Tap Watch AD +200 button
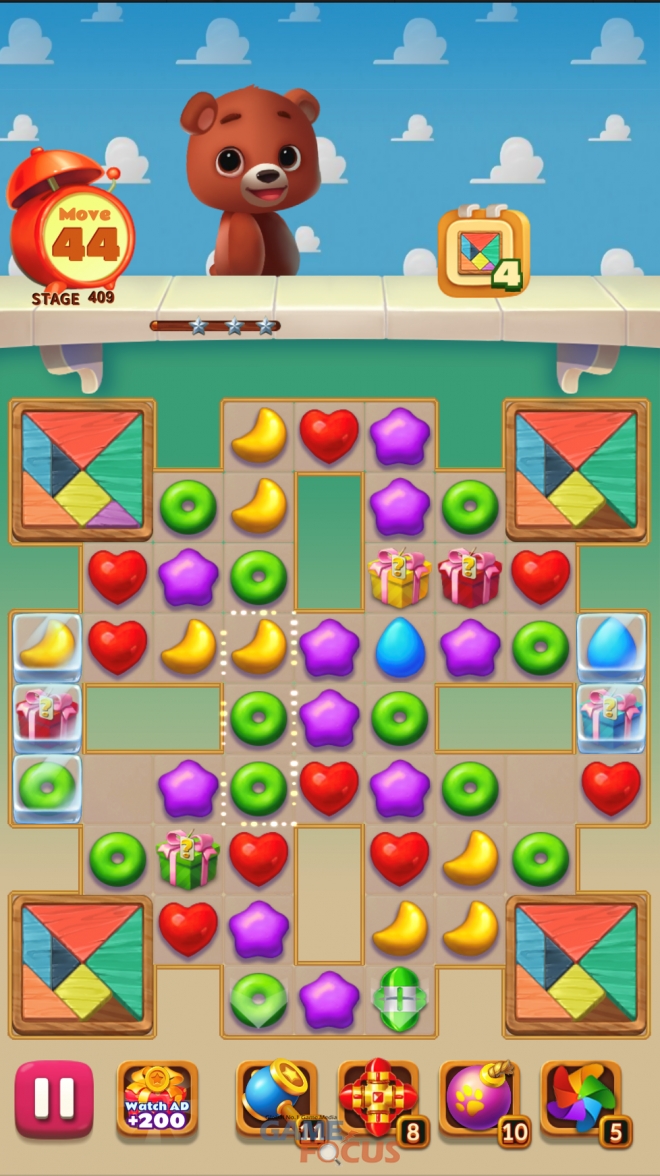This screenshot has height=1176, width=660. (x=157, y=1099)
